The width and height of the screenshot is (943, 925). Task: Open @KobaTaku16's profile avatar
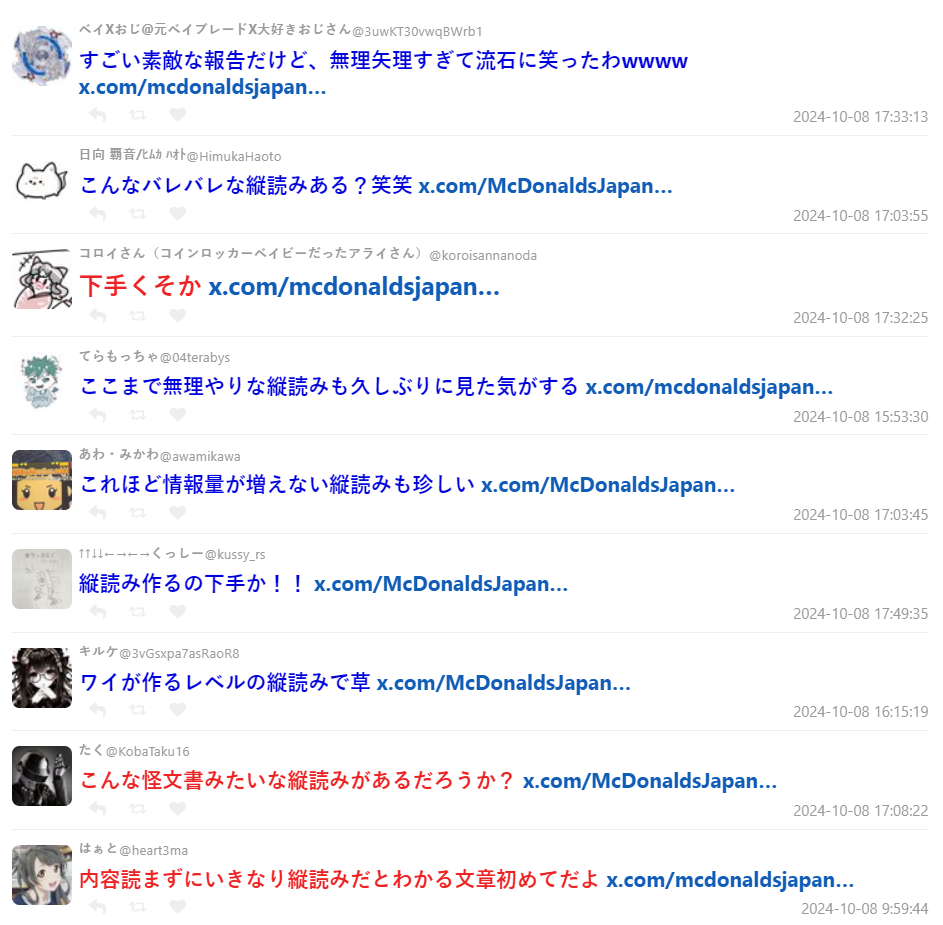pyautogui.click(x=42, y=775)
